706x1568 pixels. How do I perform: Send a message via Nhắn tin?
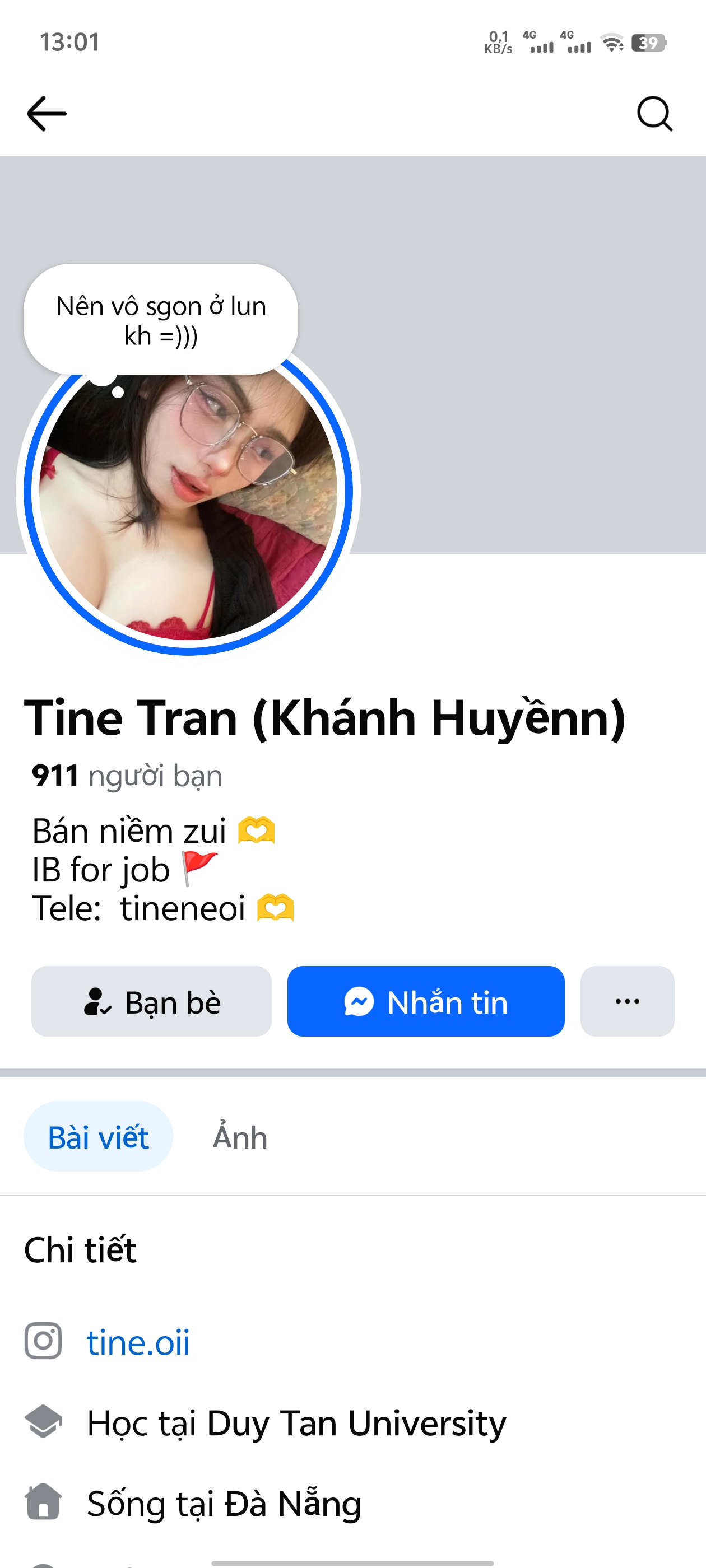click(x=426, y=1001)
